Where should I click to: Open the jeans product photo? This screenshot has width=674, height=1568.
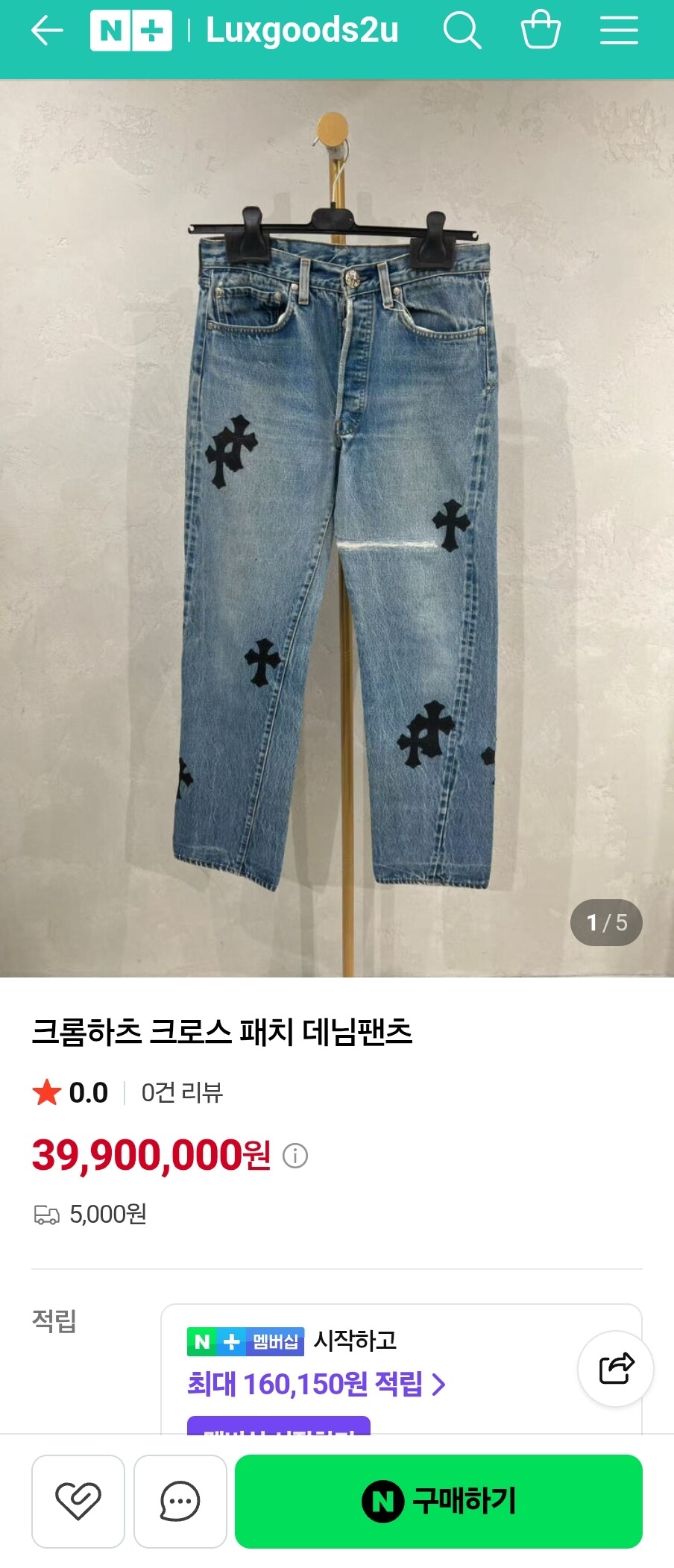pyautogui.click(x=337, y=528)
